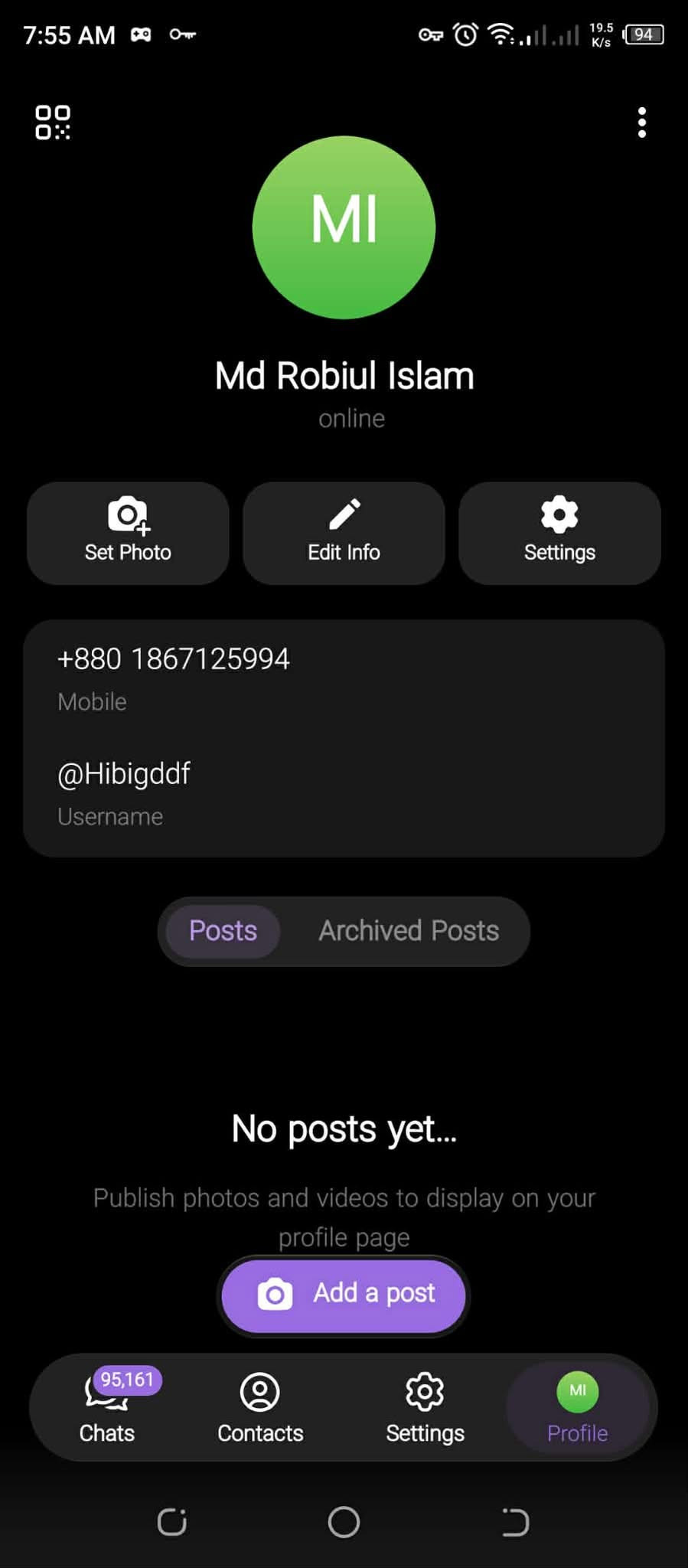The image size is (688, 1568).
Task: Switch to Settings in the bottom bar
Action: tap(425, 1407)
